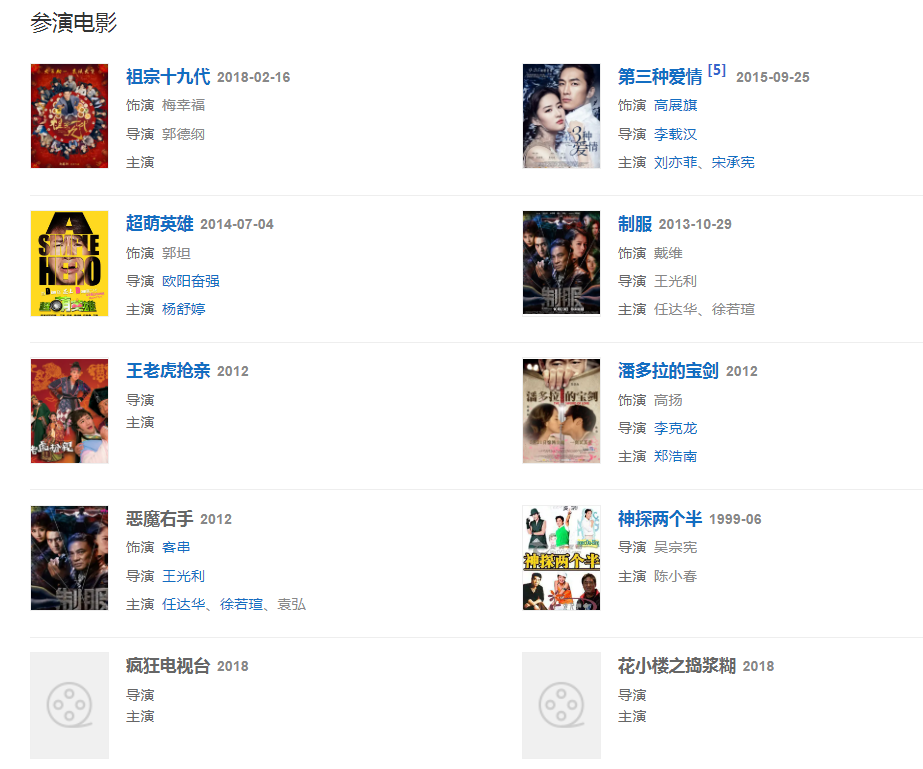Screen dimensions: 923x769
Task: Open director link 欧阳奋强
Action: (x=190, y=281)
